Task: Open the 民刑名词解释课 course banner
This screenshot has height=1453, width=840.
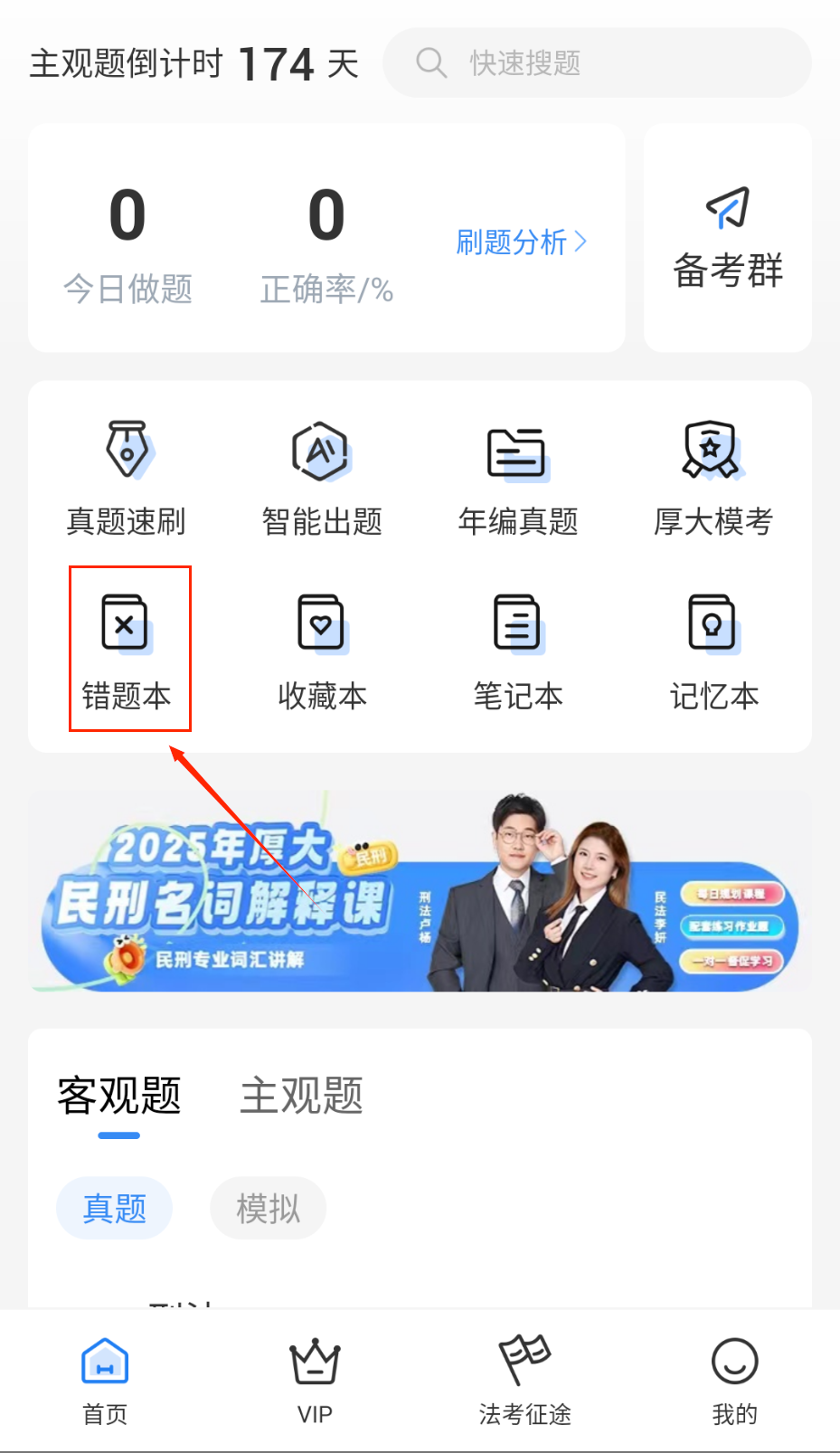Action: pos(420,892)
